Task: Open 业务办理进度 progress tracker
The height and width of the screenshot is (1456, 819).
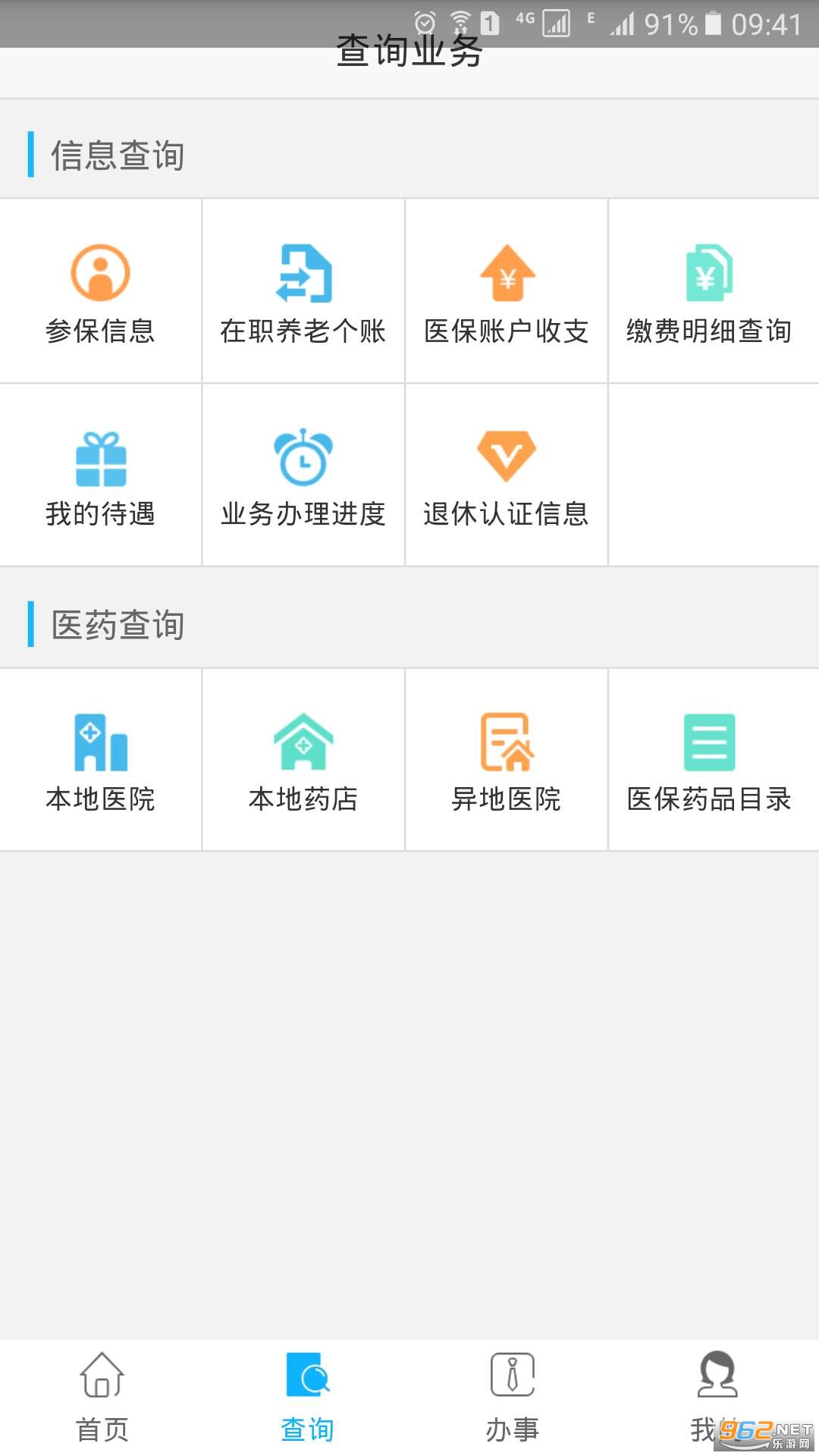Action: pyautogui.click(x=303, y=476)
